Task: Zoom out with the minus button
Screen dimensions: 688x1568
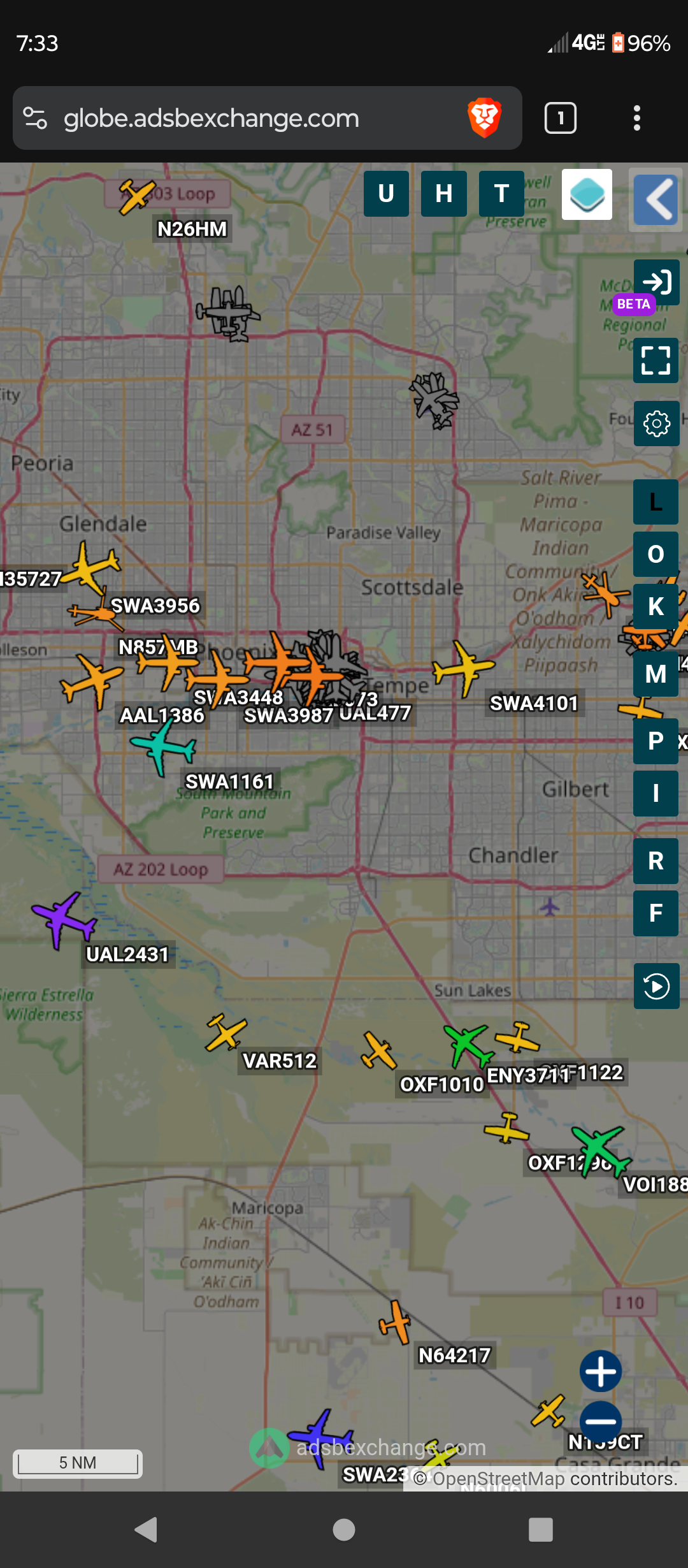Action: pyautogui.click(x=601, y=1421)
